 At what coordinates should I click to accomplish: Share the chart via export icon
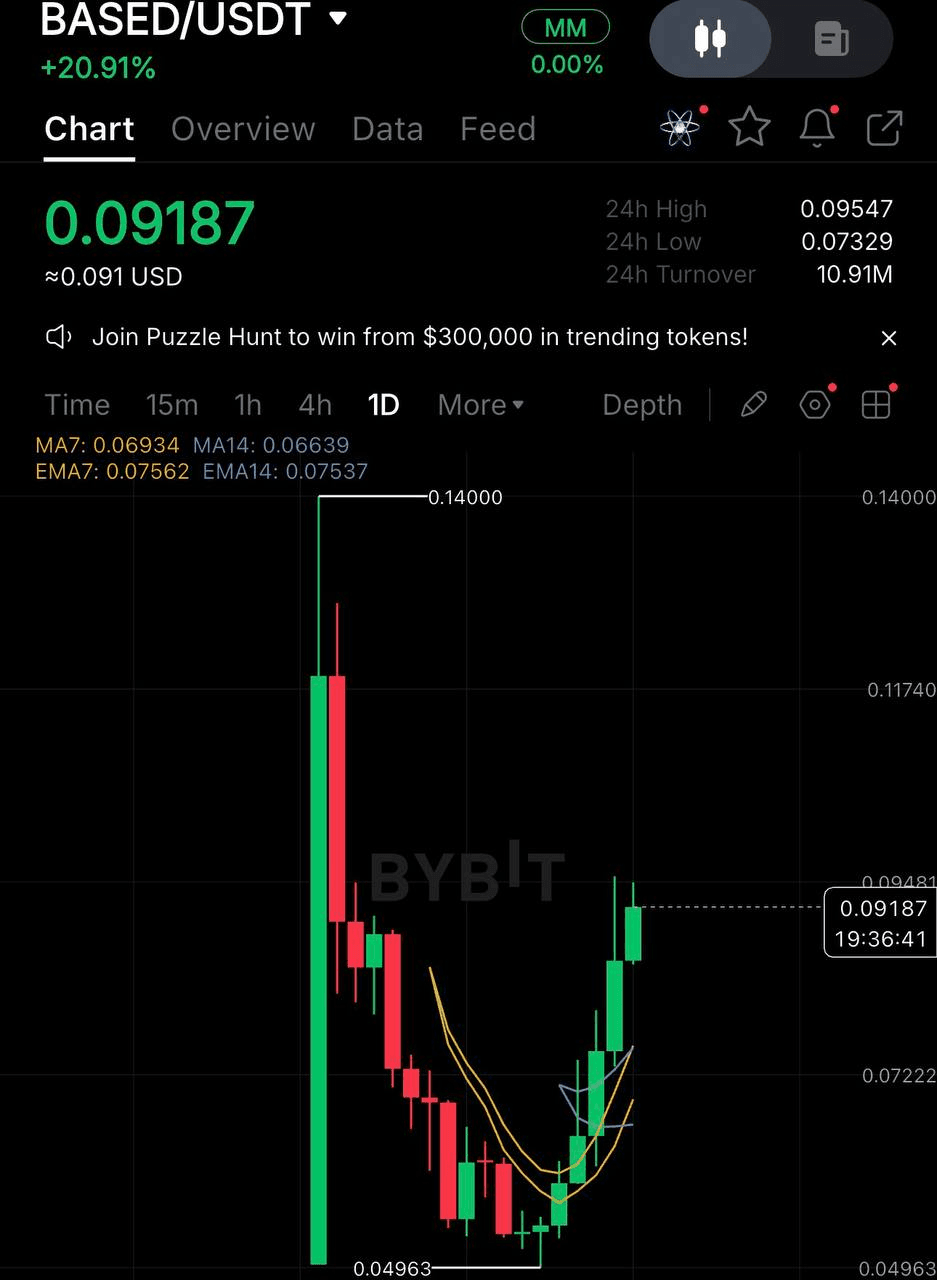(884, 128)
